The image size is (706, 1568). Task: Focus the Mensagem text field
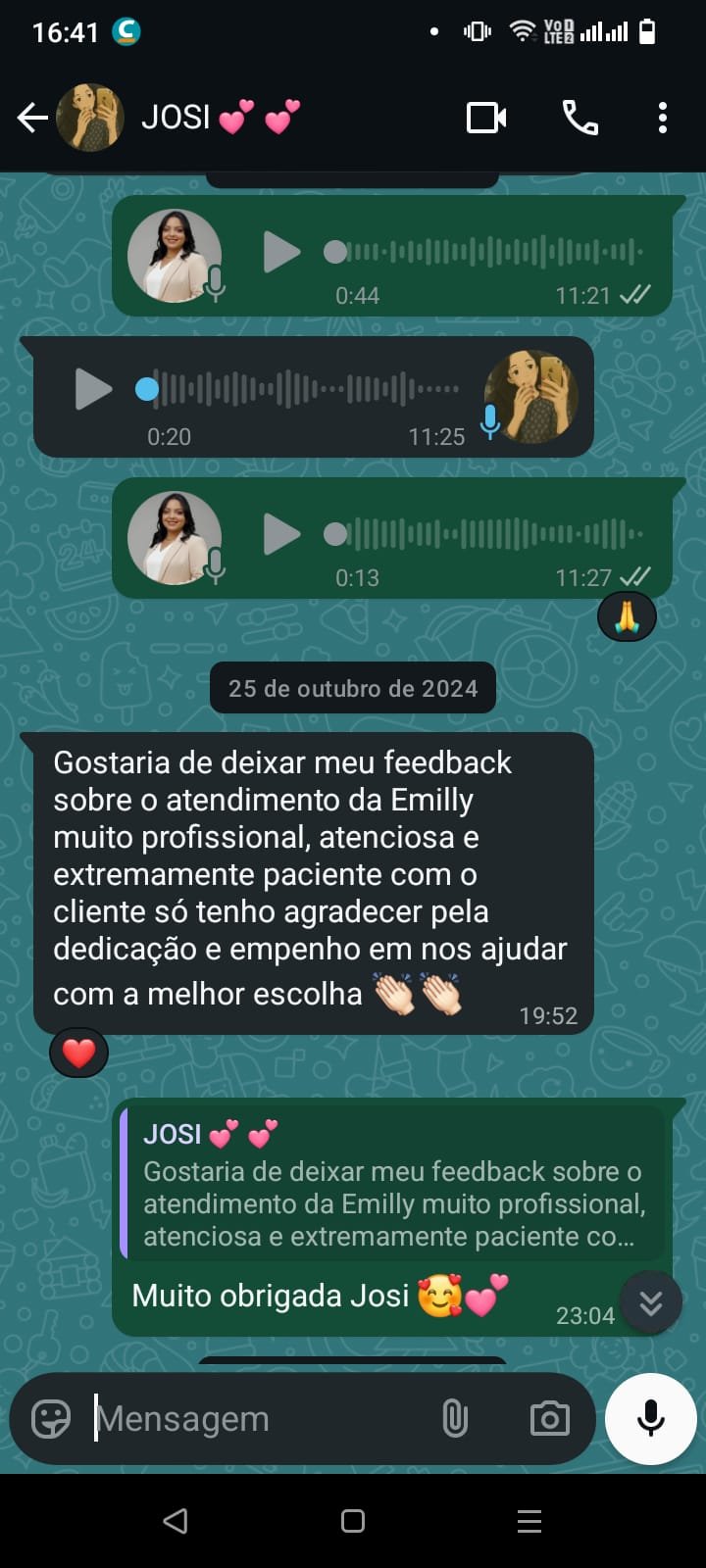click(255, 1418)
